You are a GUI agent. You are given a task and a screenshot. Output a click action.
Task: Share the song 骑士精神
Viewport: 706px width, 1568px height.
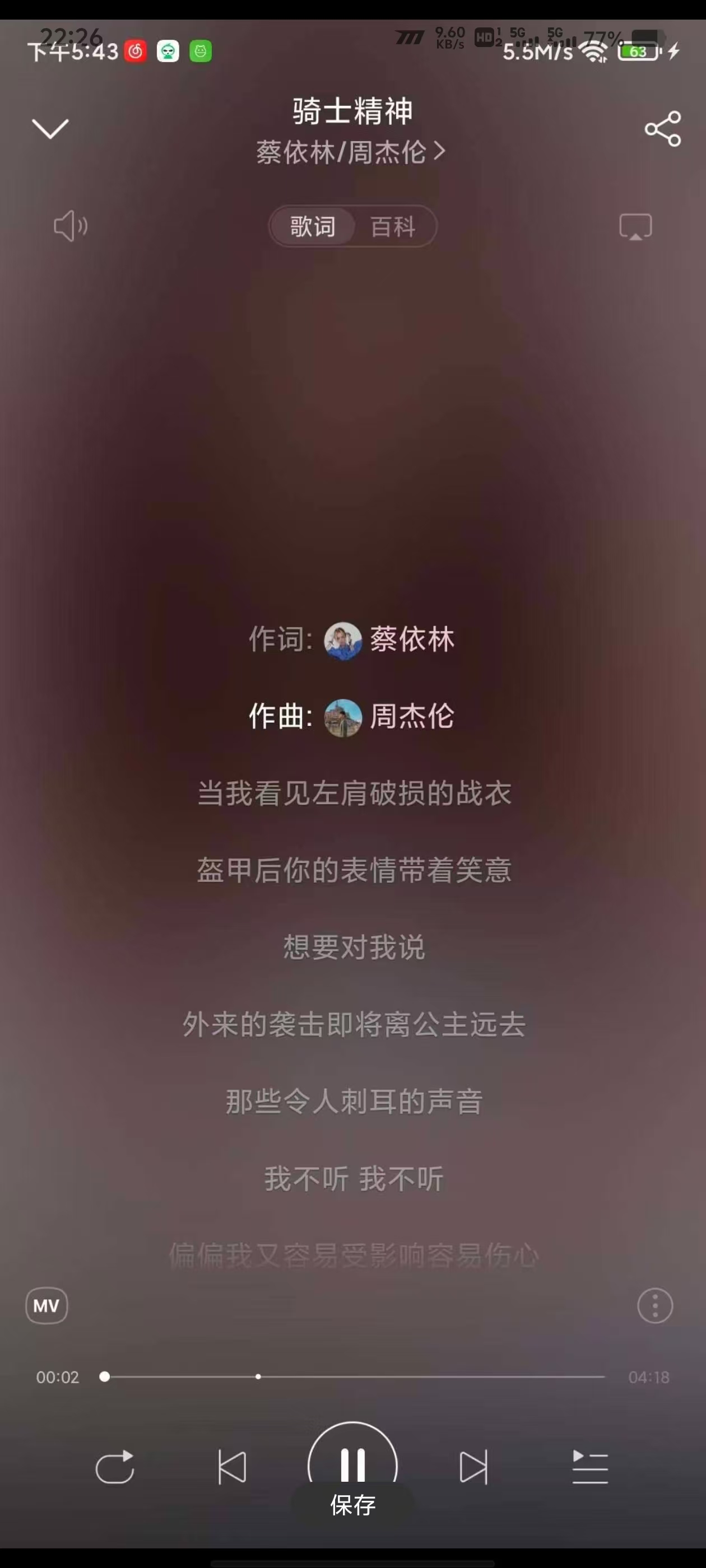point(663,128)
